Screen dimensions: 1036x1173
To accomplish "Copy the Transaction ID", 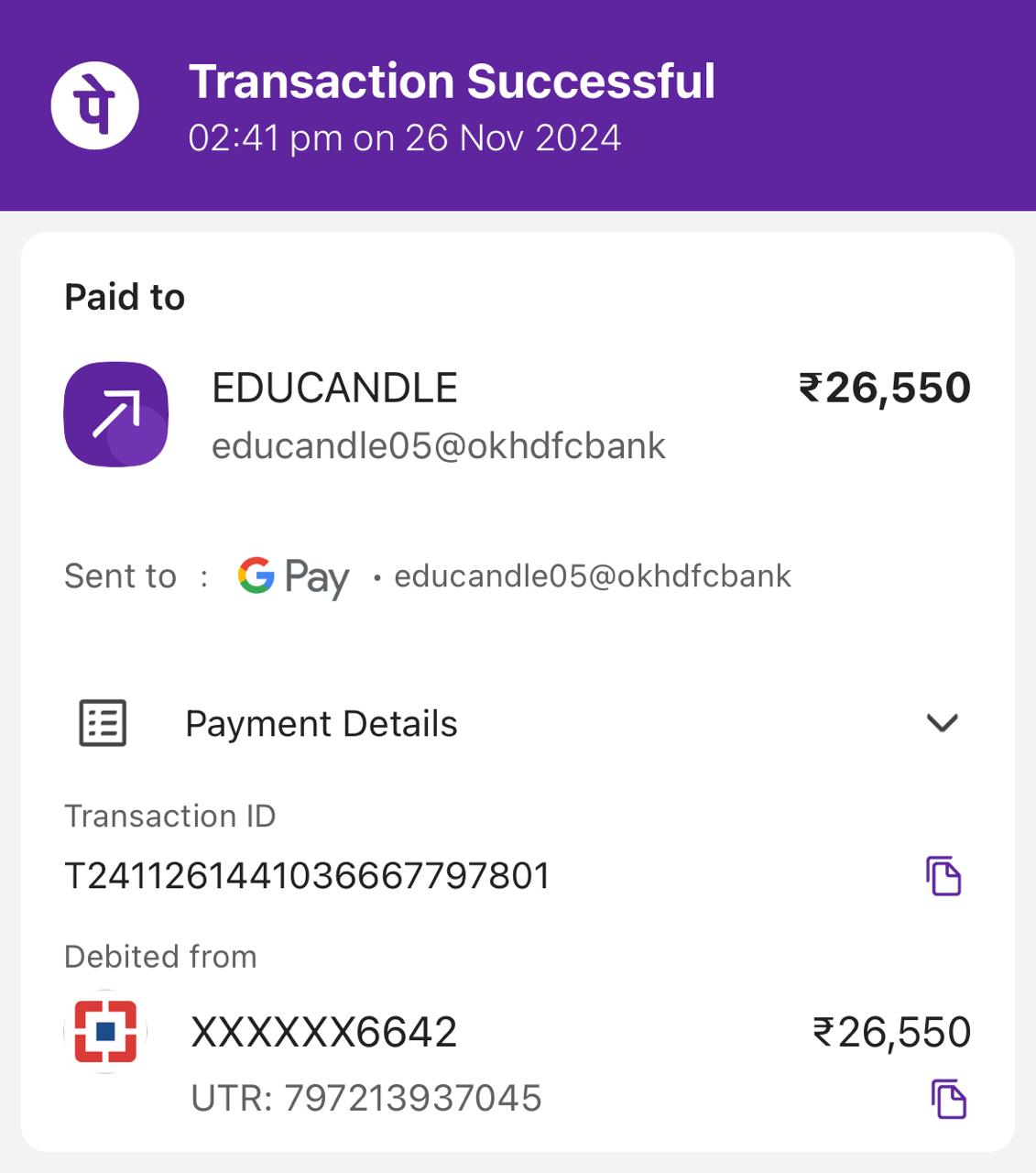I will pos(943,876).
